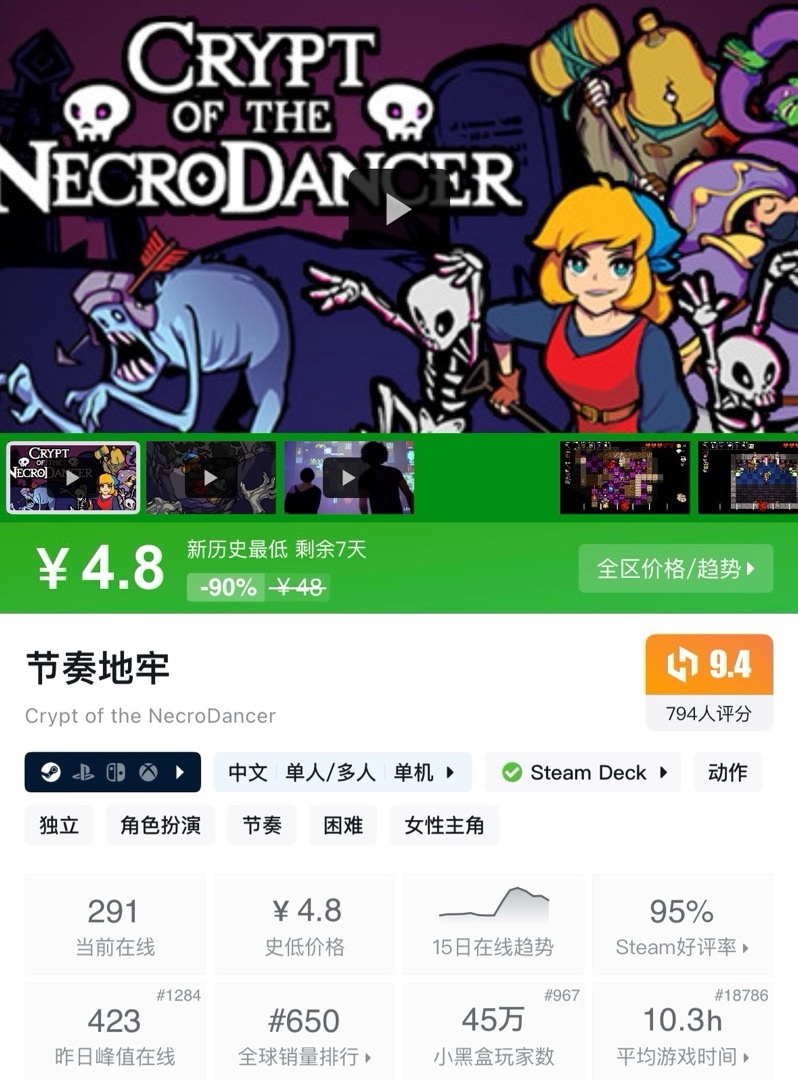Select the 角色扮演 tag
The height and width of the screenshot is (1080, 798).
point(160,825)
